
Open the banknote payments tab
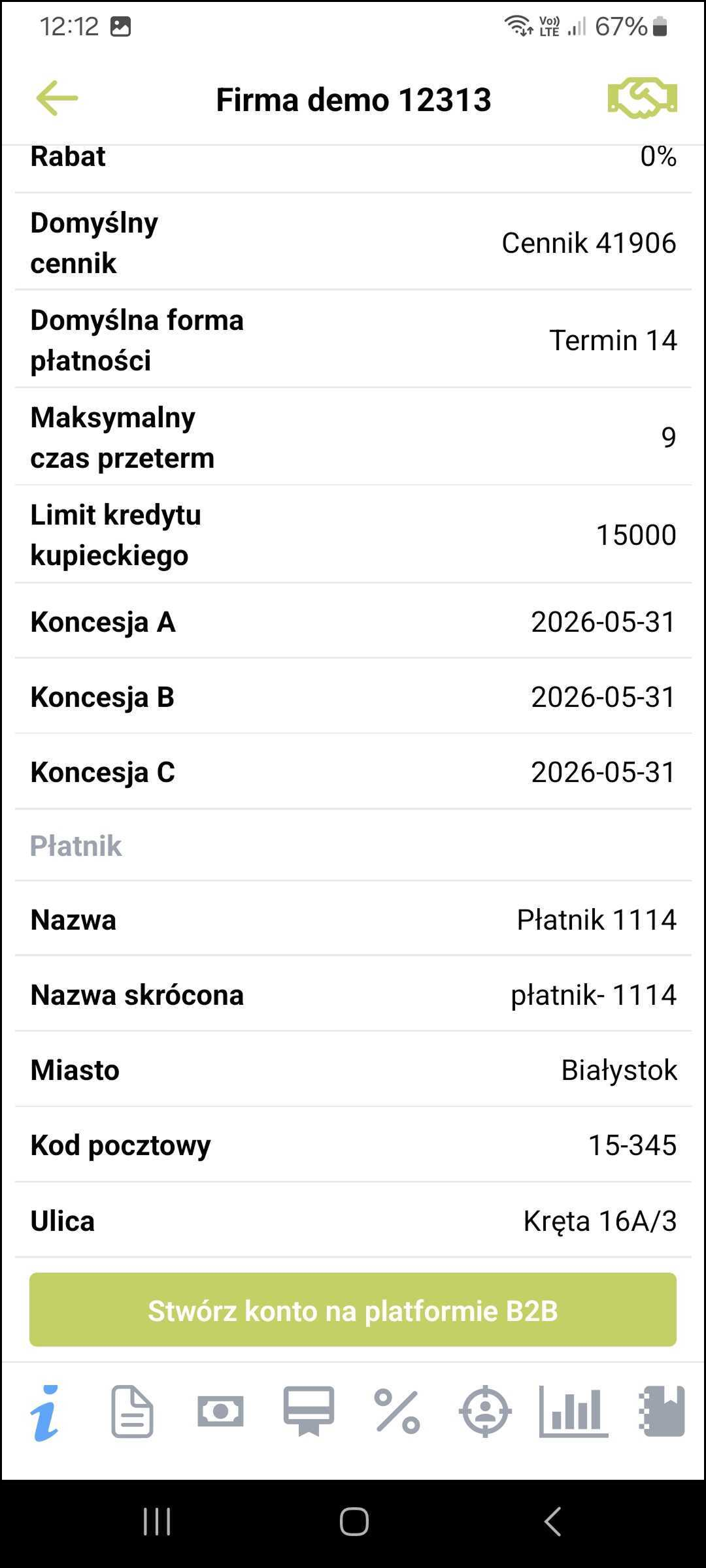(x=220, y=1411)
